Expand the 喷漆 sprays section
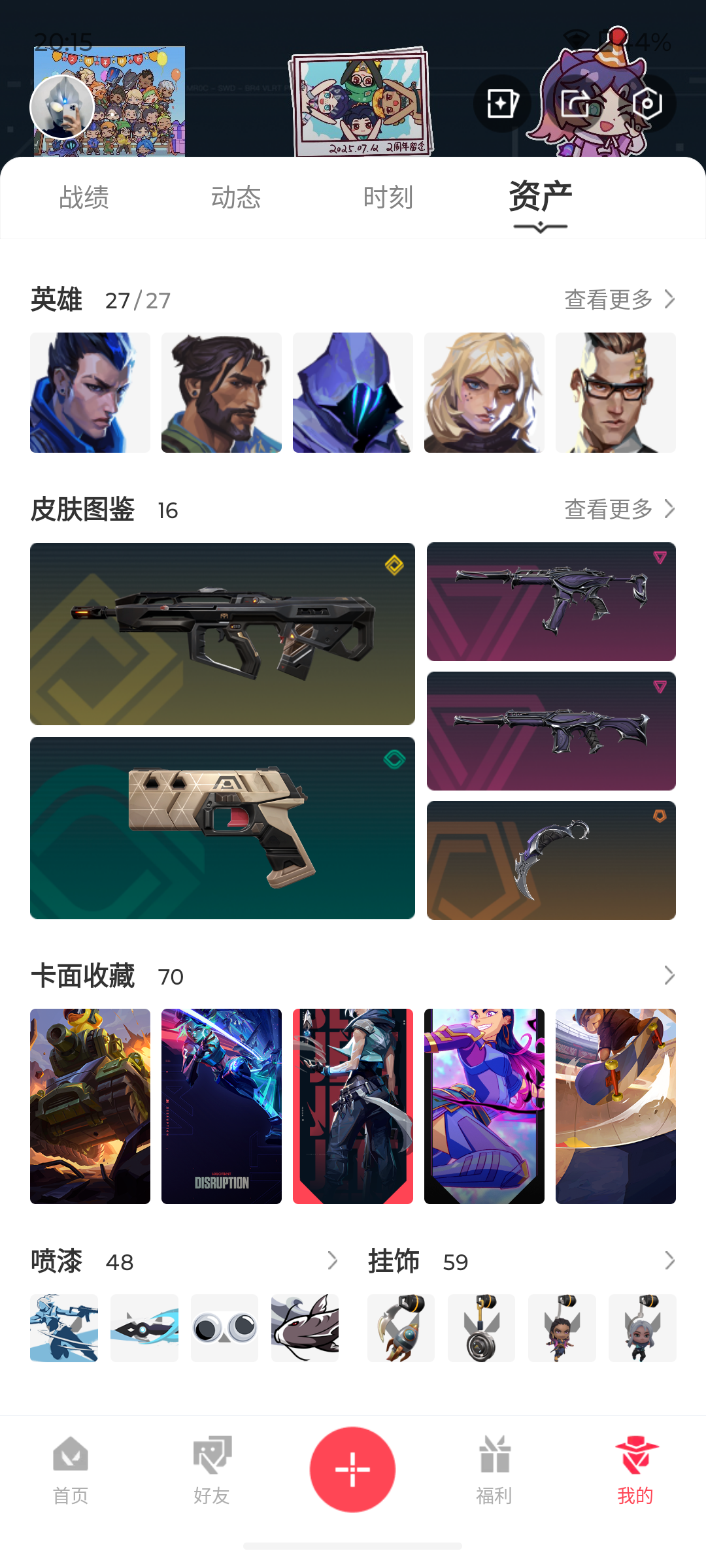The height and width of the screenshot is (1568, 706). tap(332, 1261)
